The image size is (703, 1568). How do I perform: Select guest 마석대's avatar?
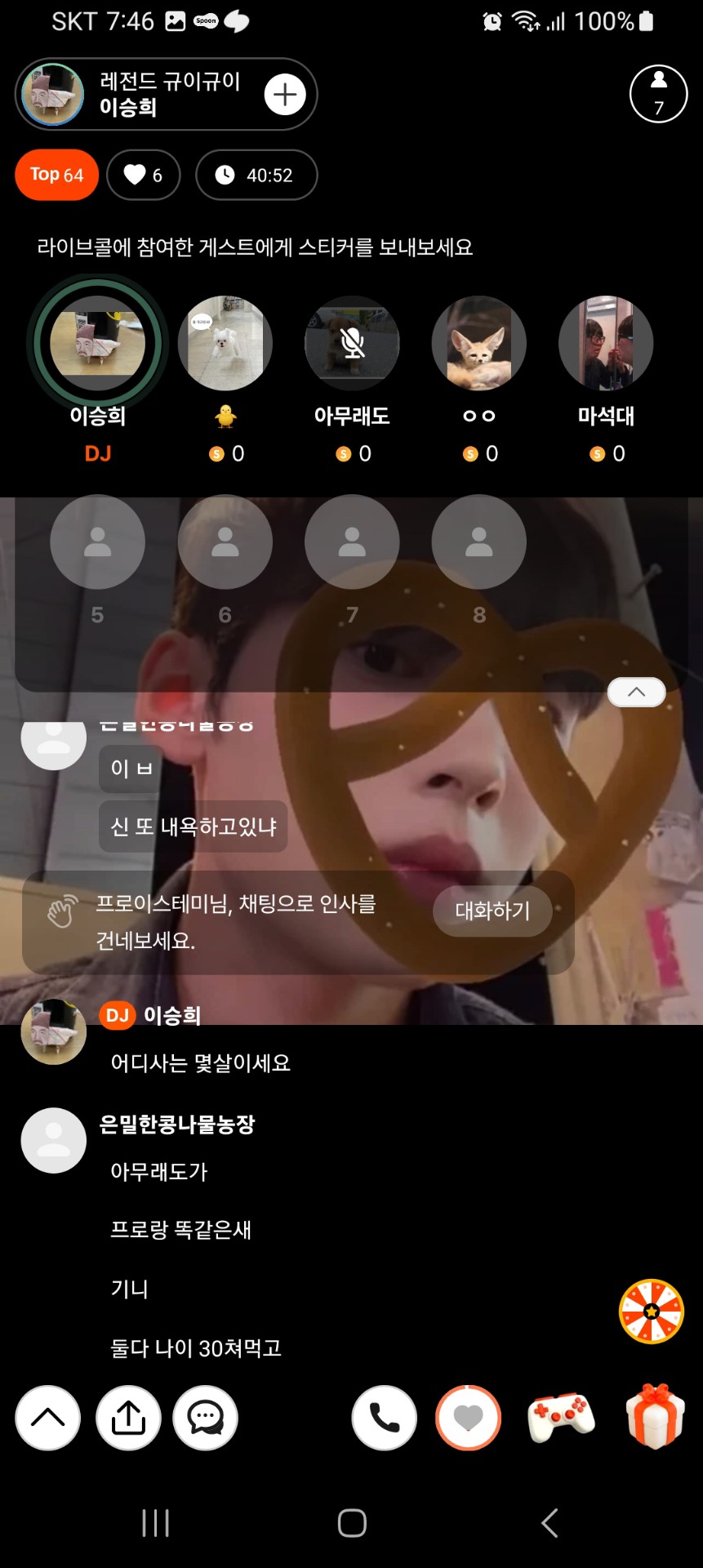coord(606,343)
